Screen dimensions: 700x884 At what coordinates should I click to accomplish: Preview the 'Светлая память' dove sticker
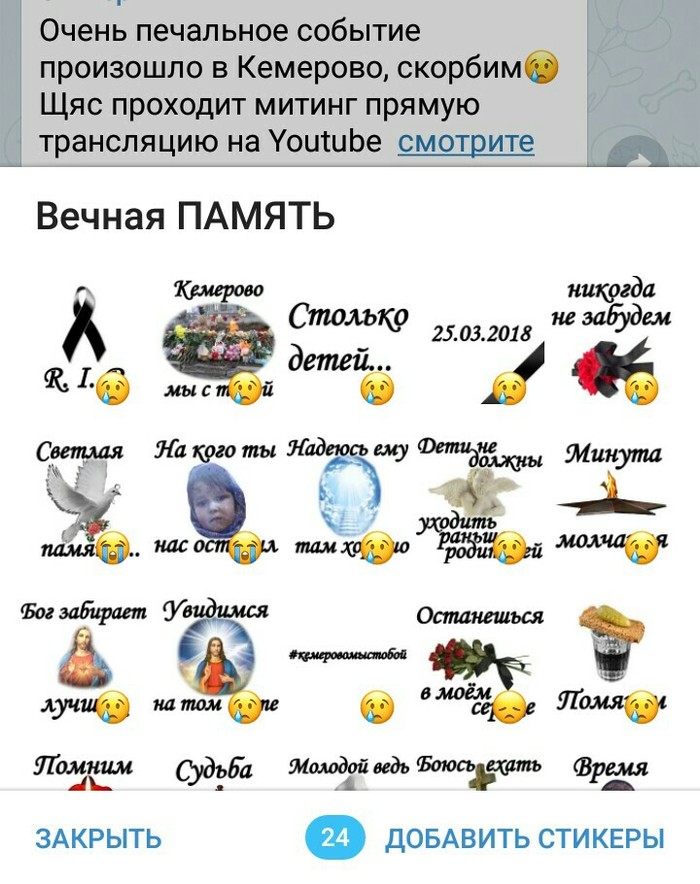(x=86, y=497)
